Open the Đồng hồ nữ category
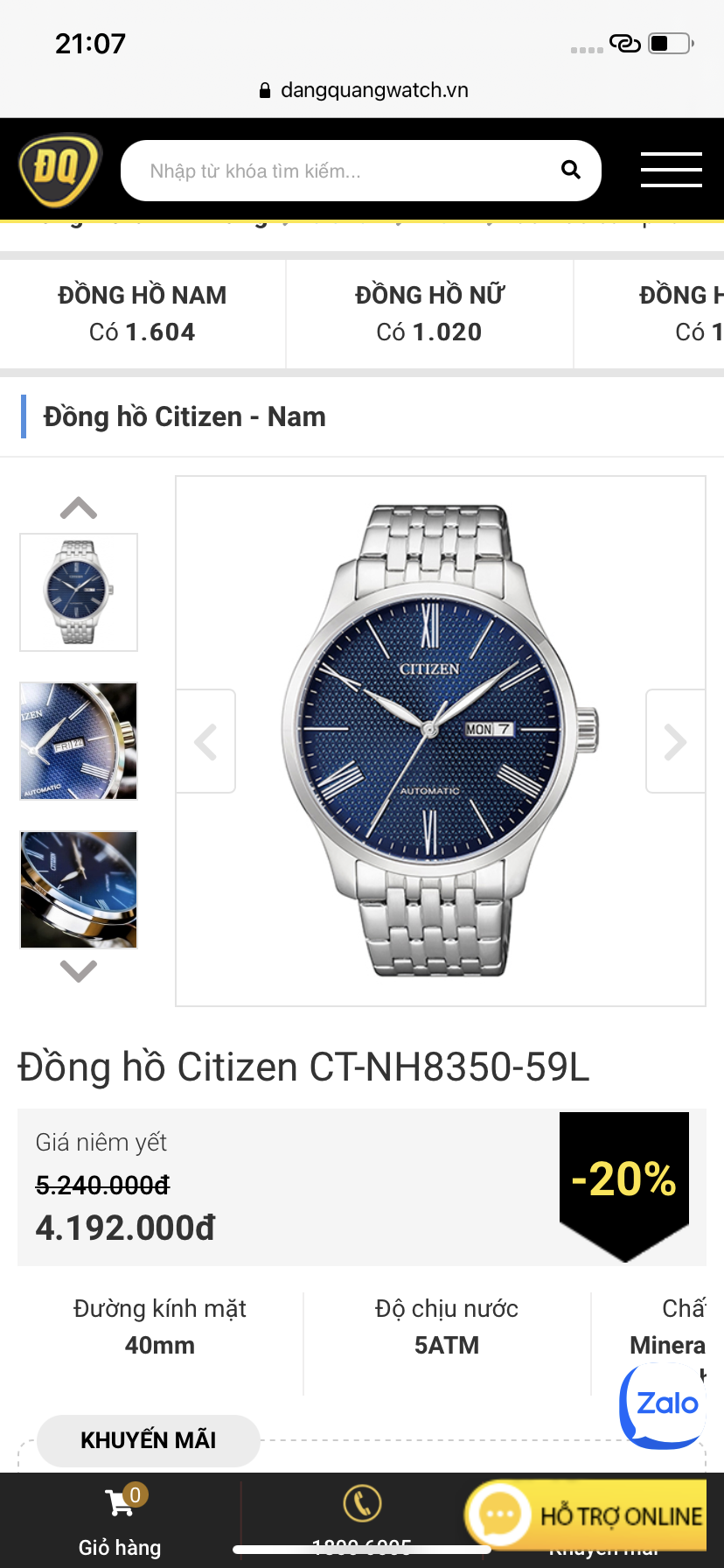The image size is (724, 1568). [x=429, y=314]
